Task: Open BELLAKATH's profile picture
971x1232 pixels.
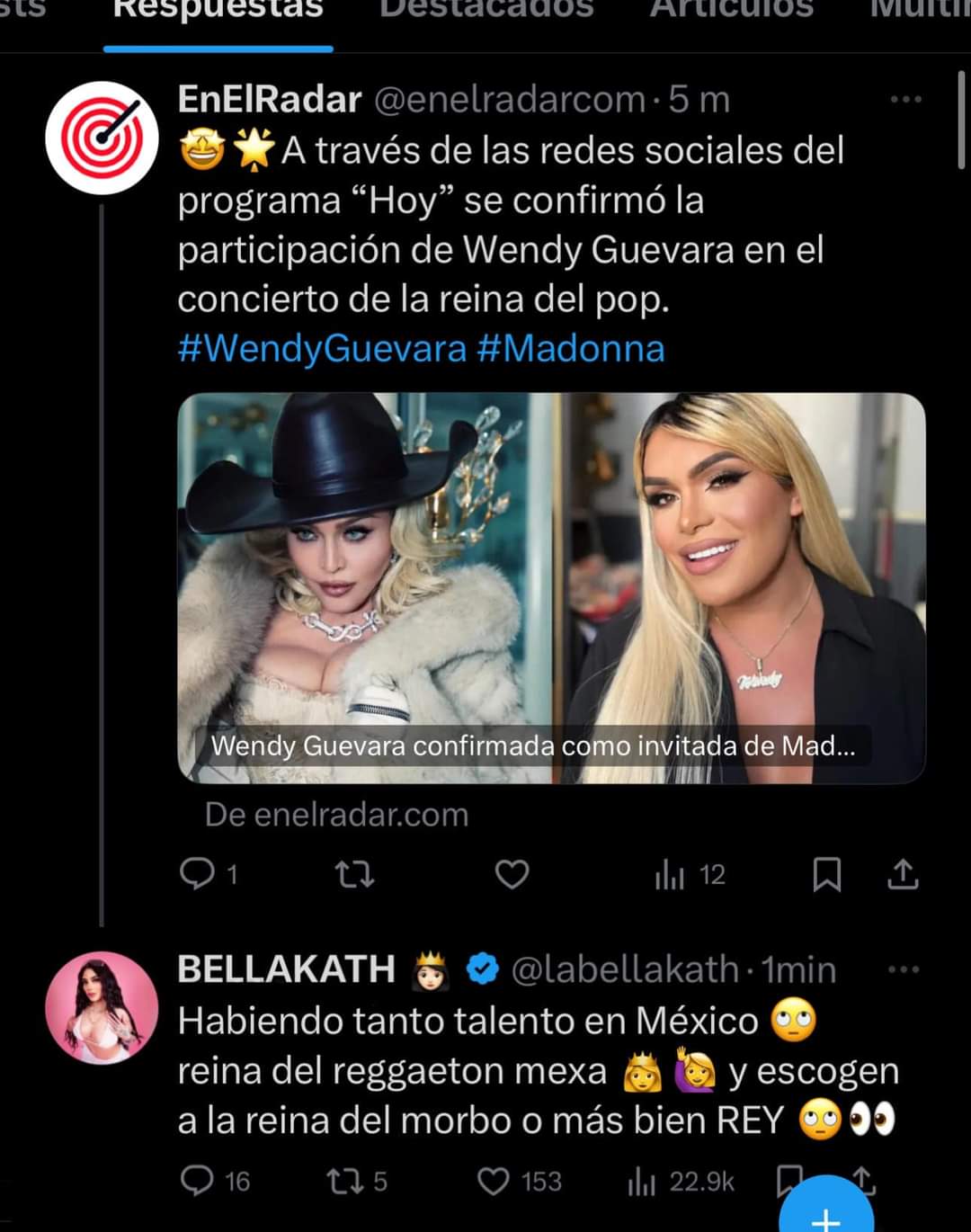Action: click(102, 1008)
